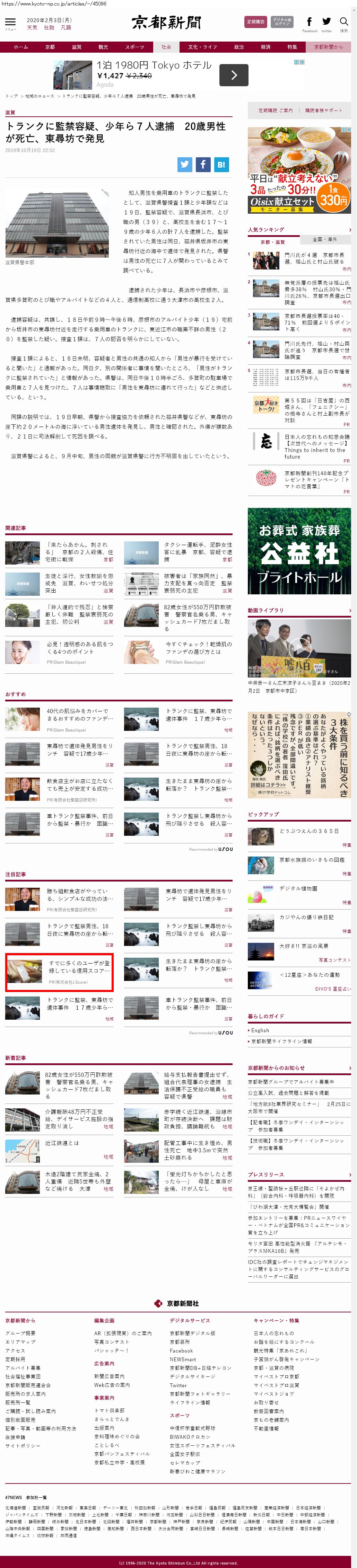Open 82歳女性が550万円詐欺被害 related article

click(197, 614)
